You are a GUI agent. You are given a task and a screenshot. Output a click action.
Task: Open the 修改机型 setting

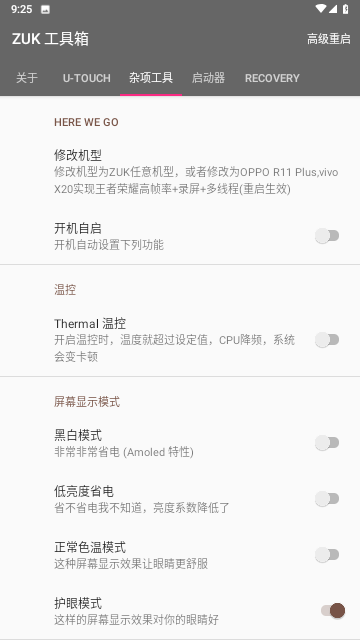[x=180, y=172]
